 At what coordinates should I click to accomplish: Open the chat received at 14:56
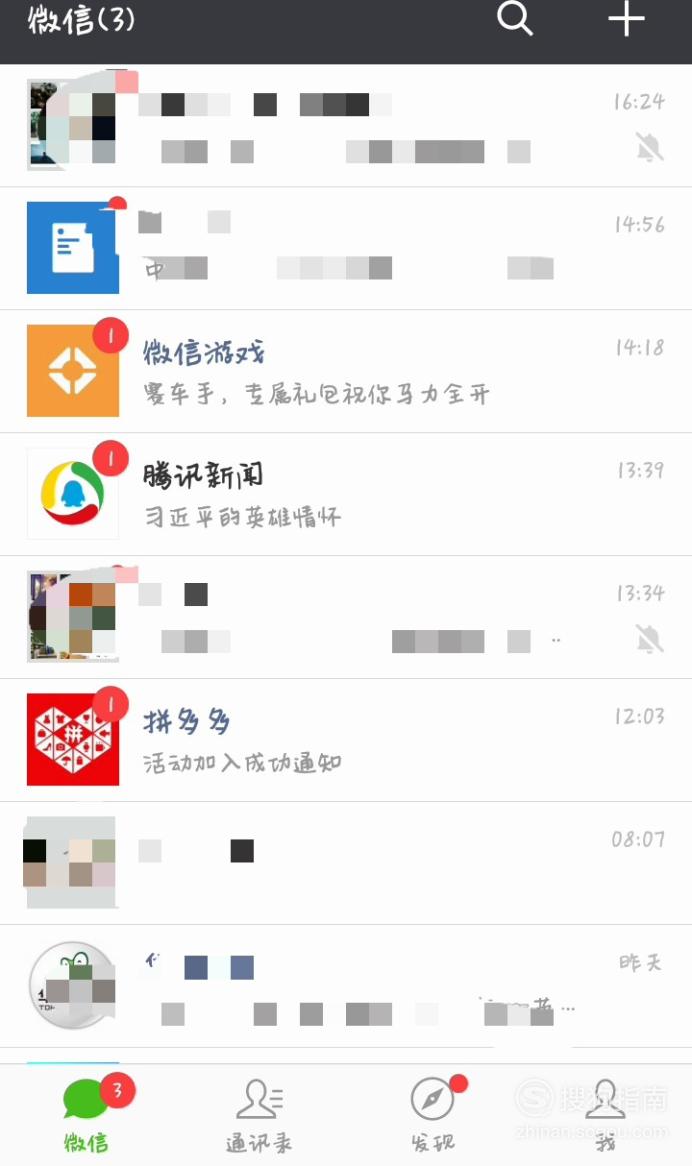[x=346, y=248]
